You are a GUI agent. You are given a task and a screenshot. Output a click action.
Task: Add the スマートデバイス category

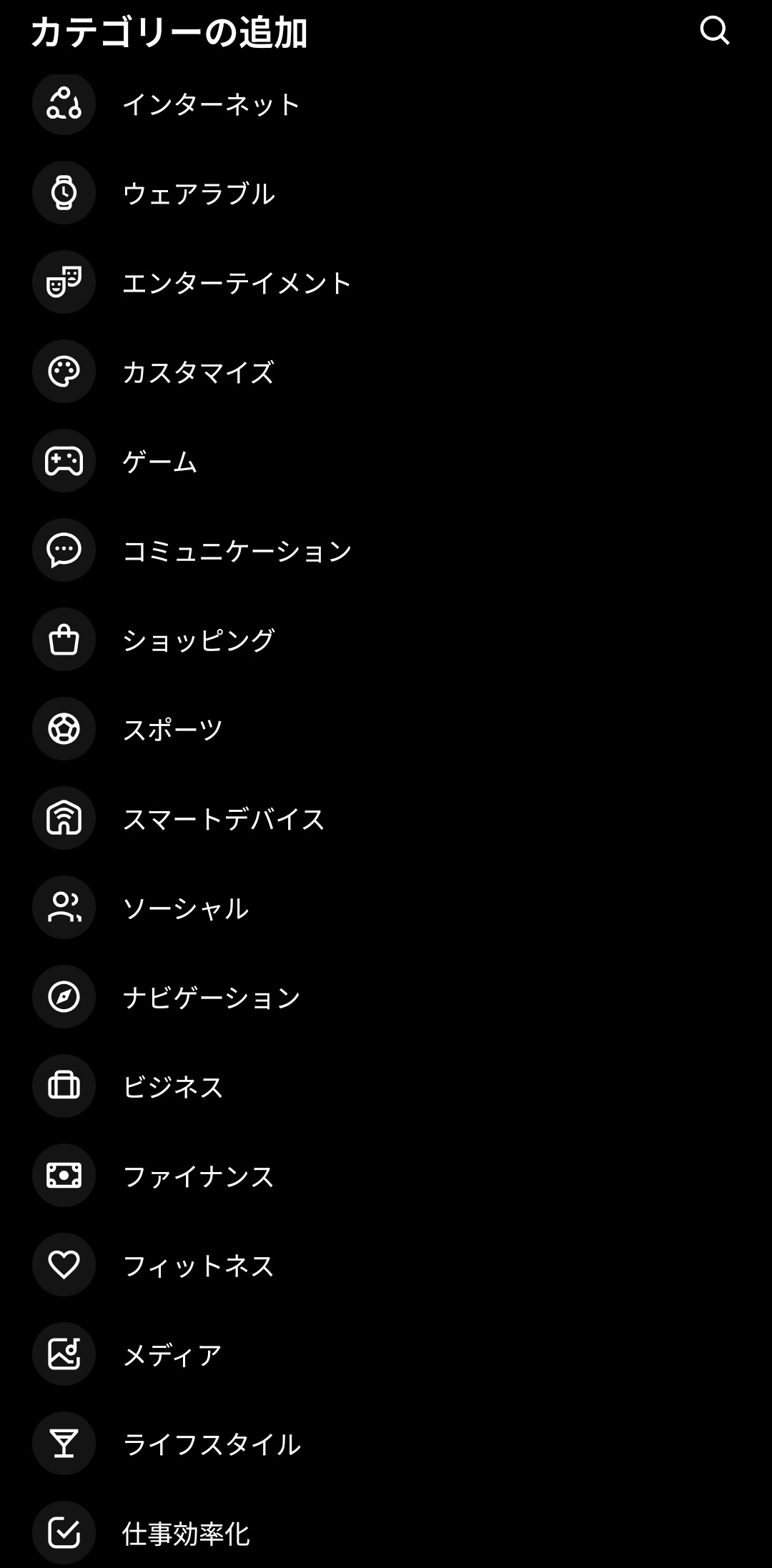386,818
